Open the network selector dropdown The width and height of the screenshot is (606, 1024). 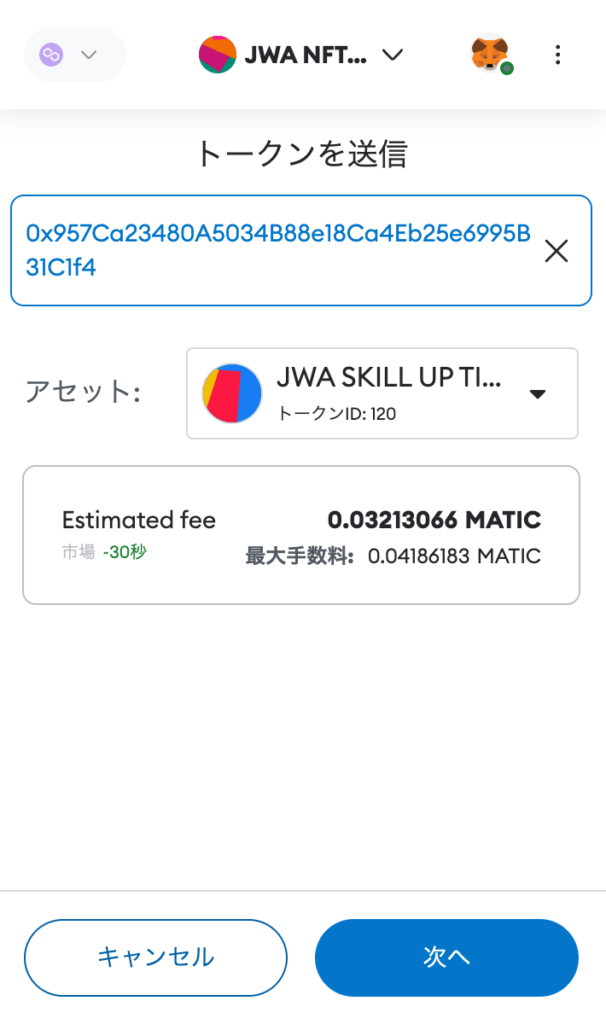coord(74,55)
